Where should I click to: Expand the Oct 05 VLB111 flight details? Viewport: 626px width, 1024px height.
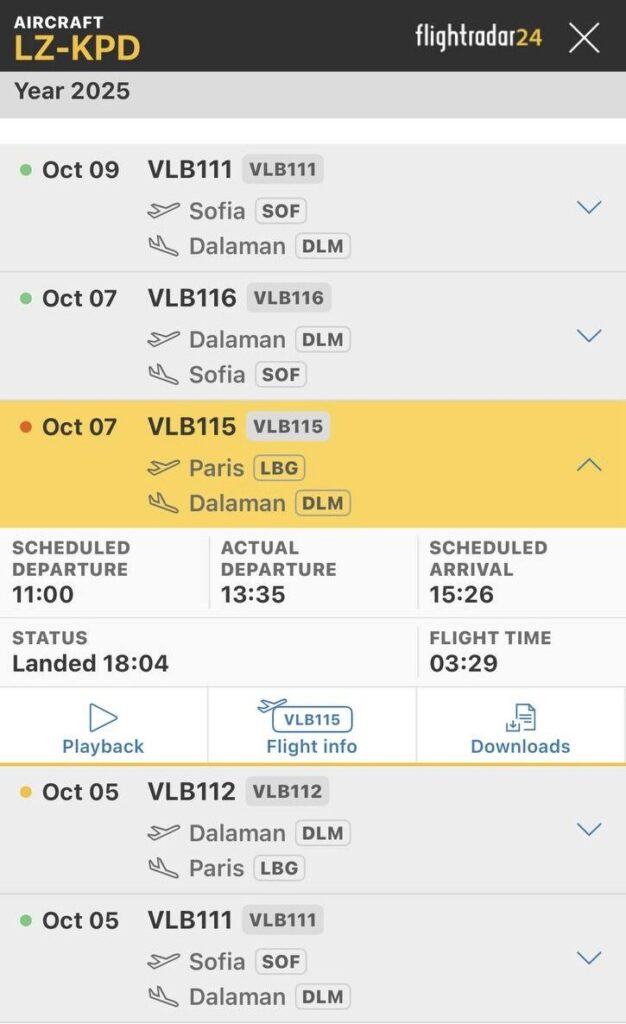coord(589,957)
